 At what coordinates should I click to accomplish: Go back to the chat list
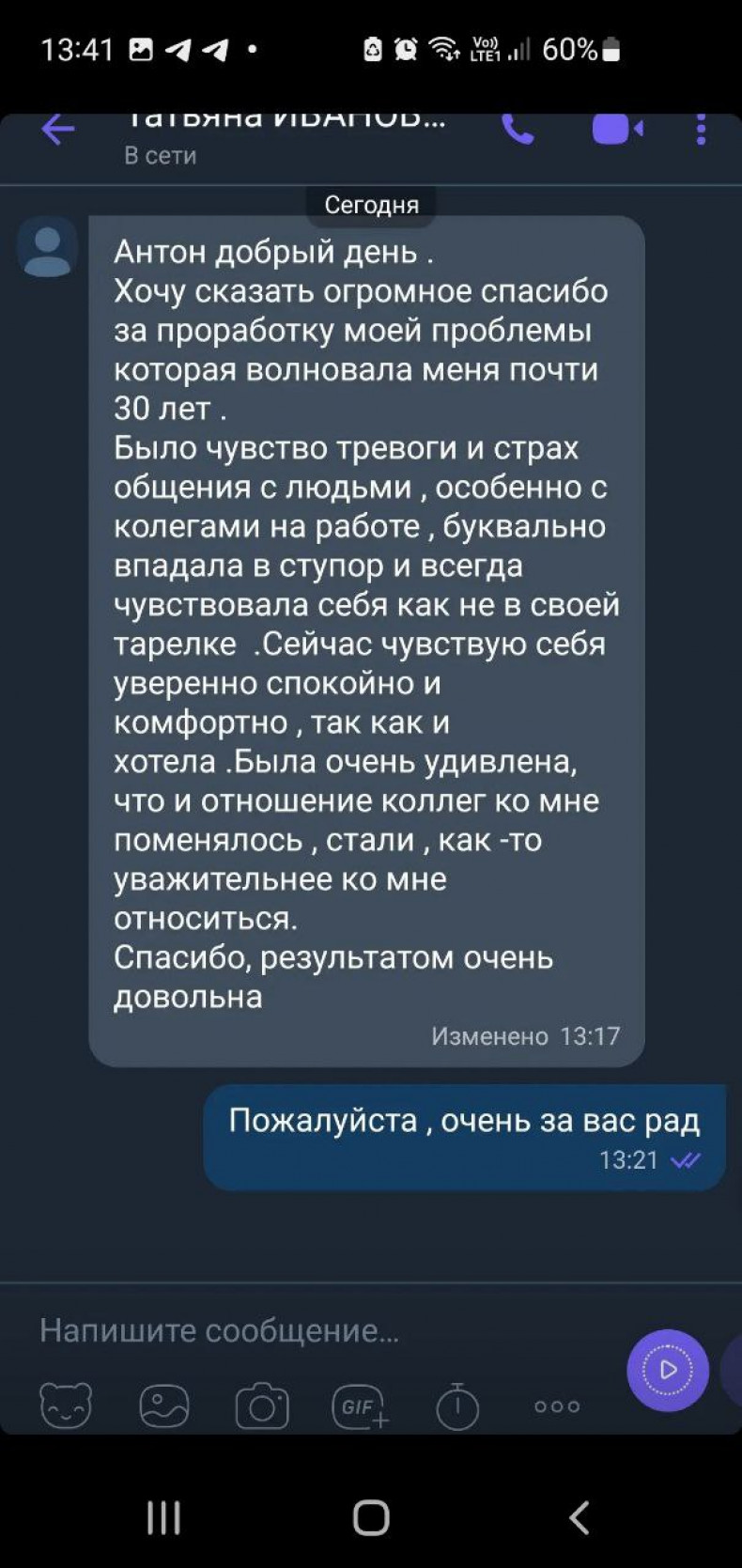tap(57, 130)
